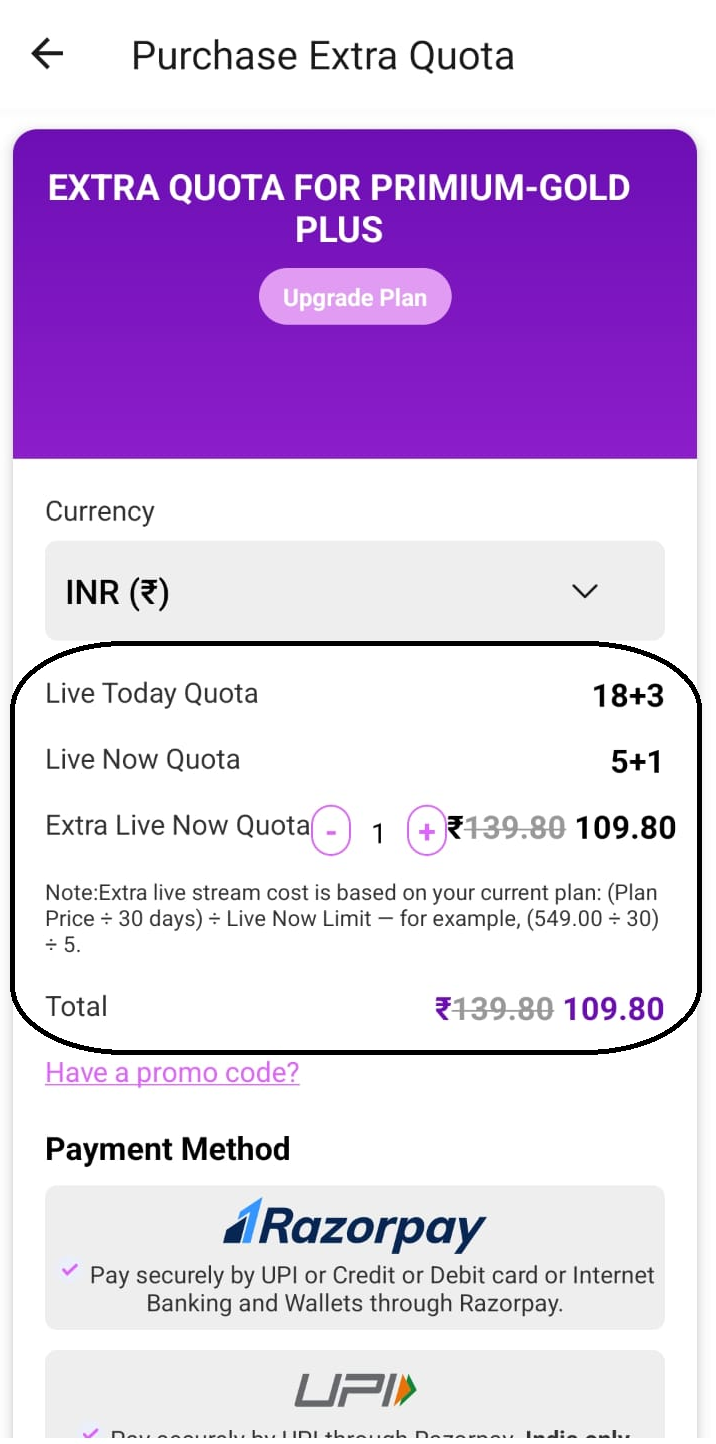Choose the UPI payment option
This screenshot has width=716, height=1444.
pos(355,1396)
